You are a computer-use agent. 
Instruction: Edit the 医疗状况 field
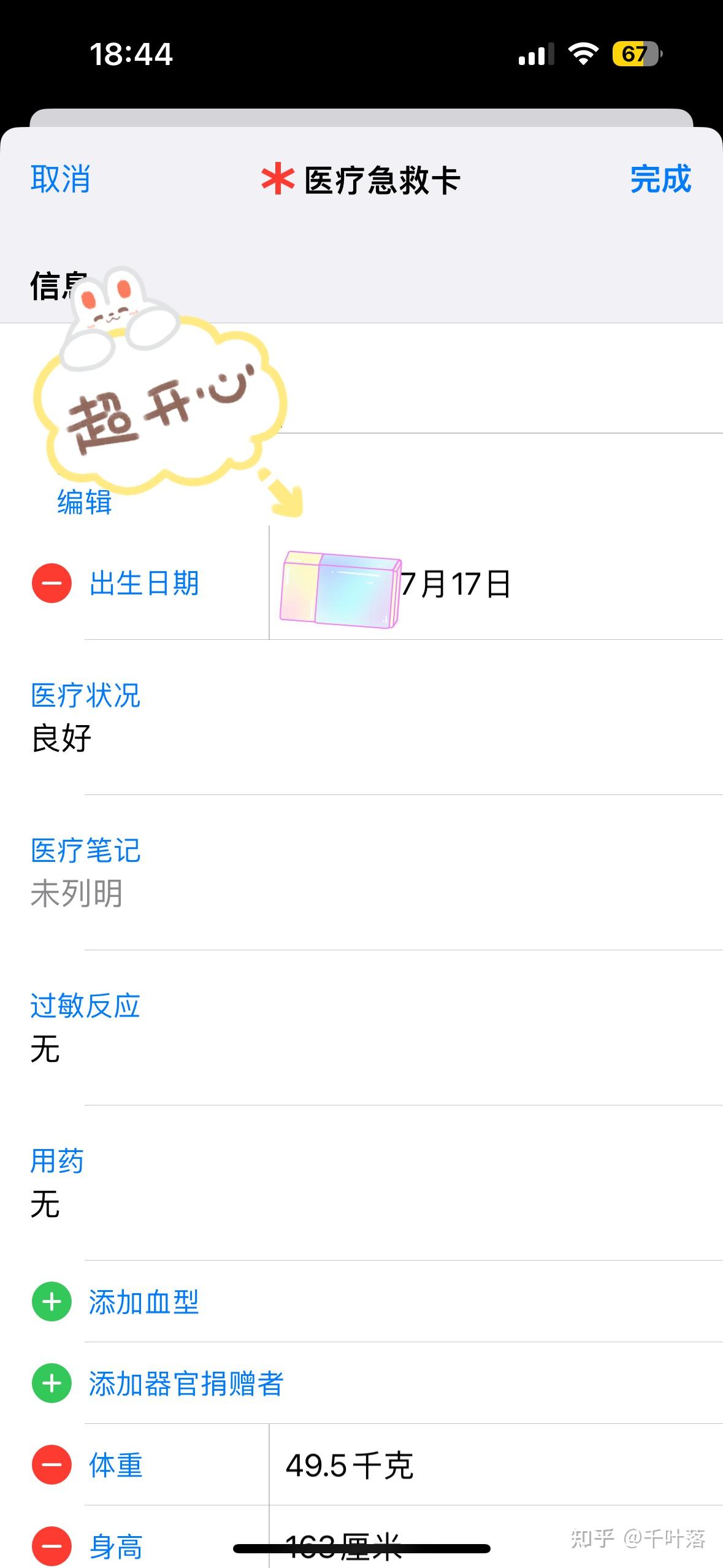coord(362,717)
